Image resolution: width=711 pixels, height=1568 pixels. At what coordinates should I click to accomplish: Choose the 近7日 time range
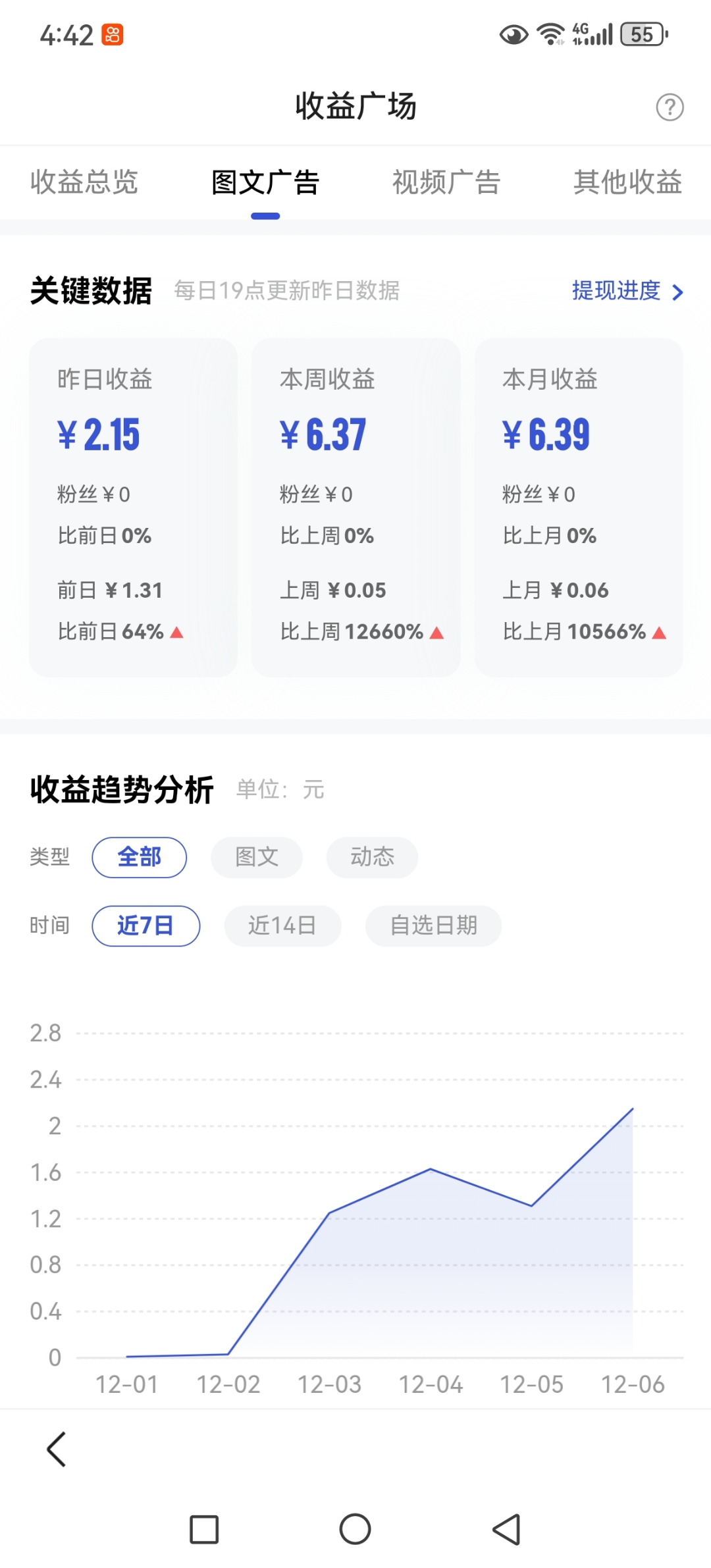tap(145, 926)
